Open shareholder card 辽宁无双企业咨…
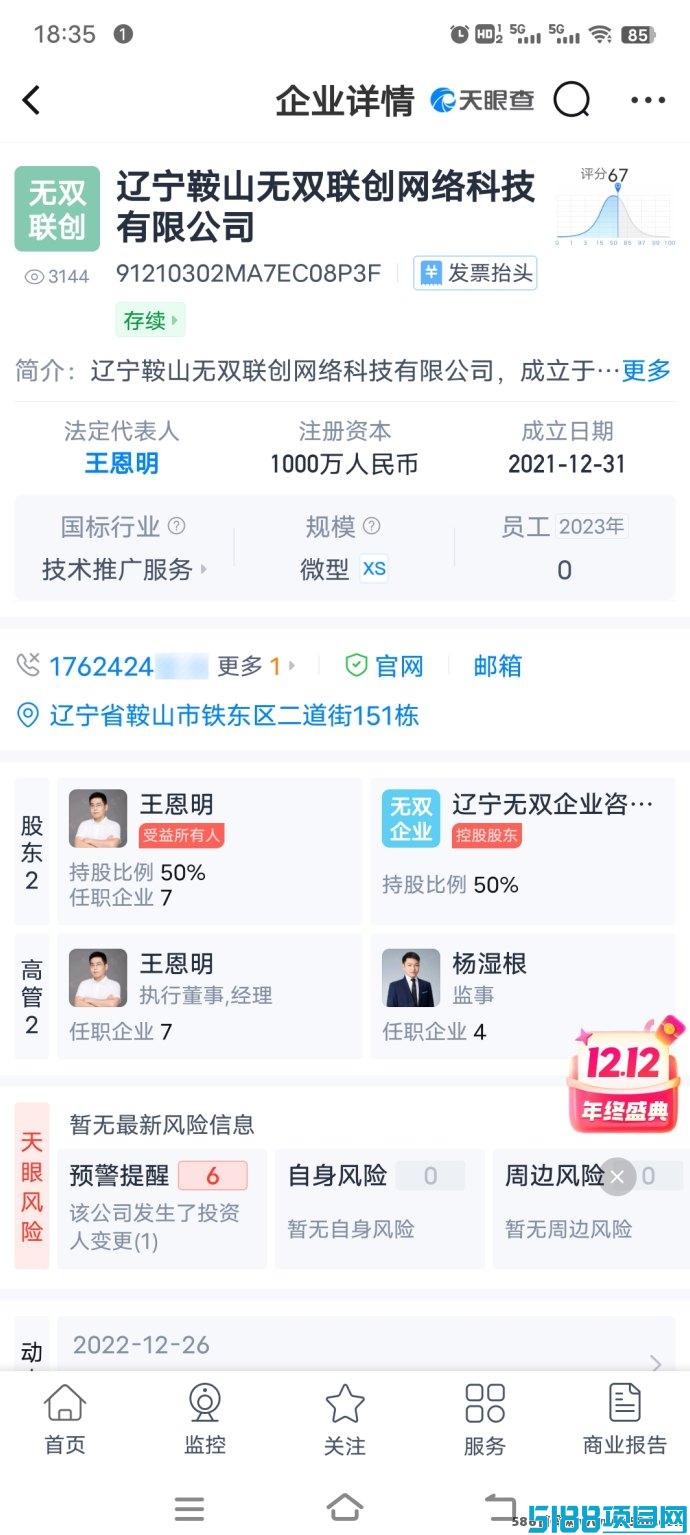The image size is (690, 1535). (x=523, y=851)
